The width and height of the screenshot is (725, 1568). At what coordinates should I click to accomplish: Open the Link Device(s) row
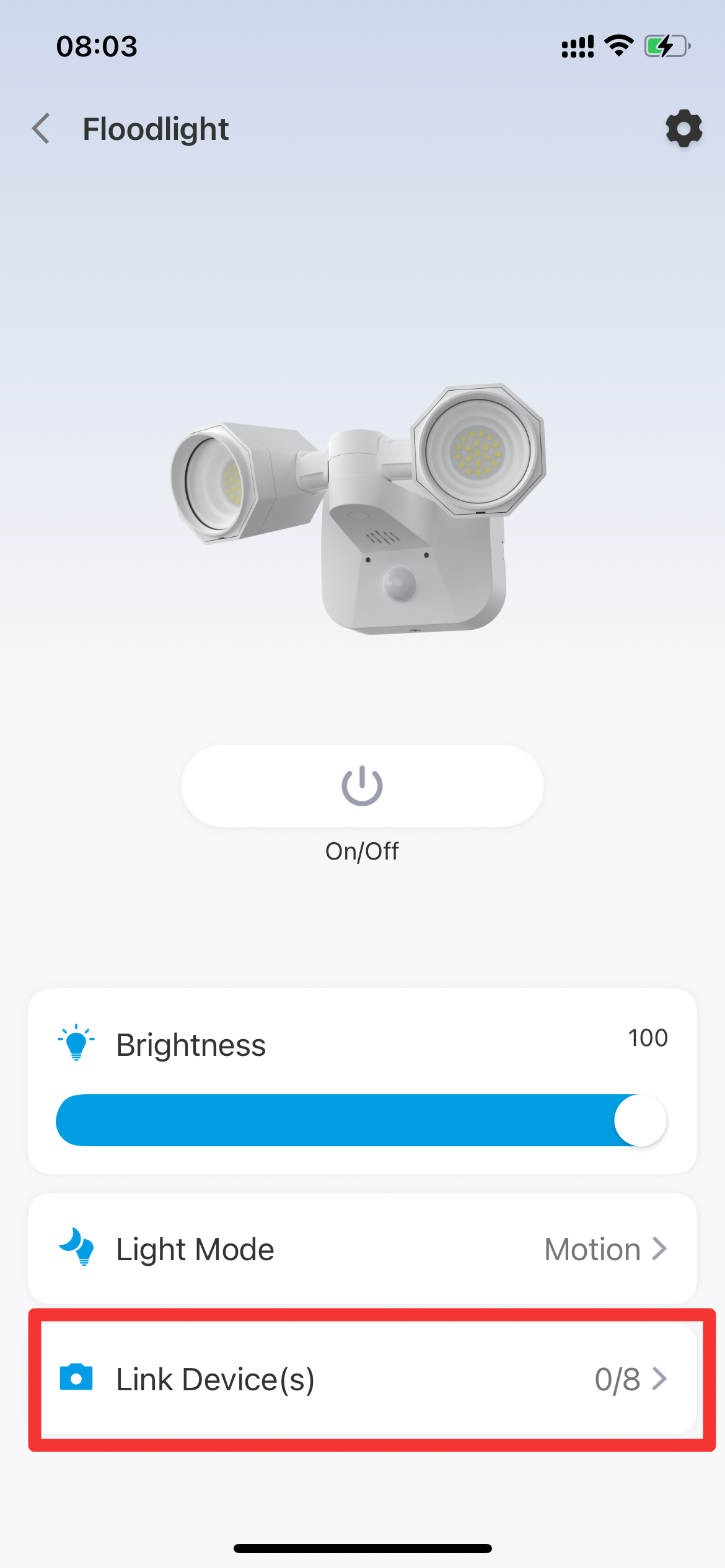(x=362, y=1379)
